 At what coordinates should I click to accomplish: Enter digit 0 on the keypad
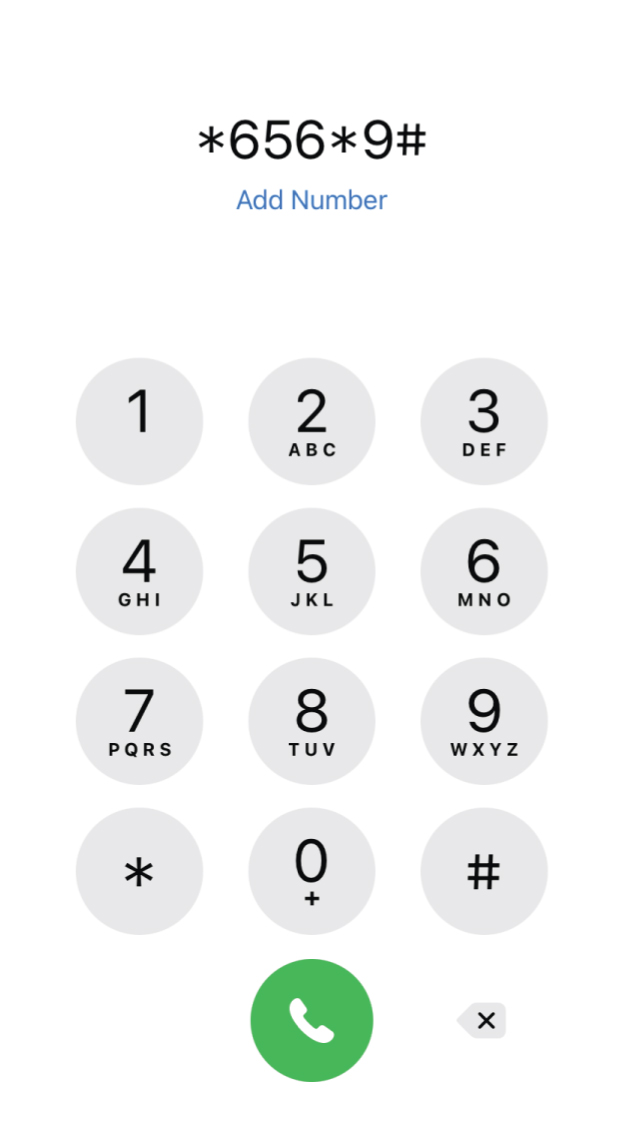[x=311, y=871]
